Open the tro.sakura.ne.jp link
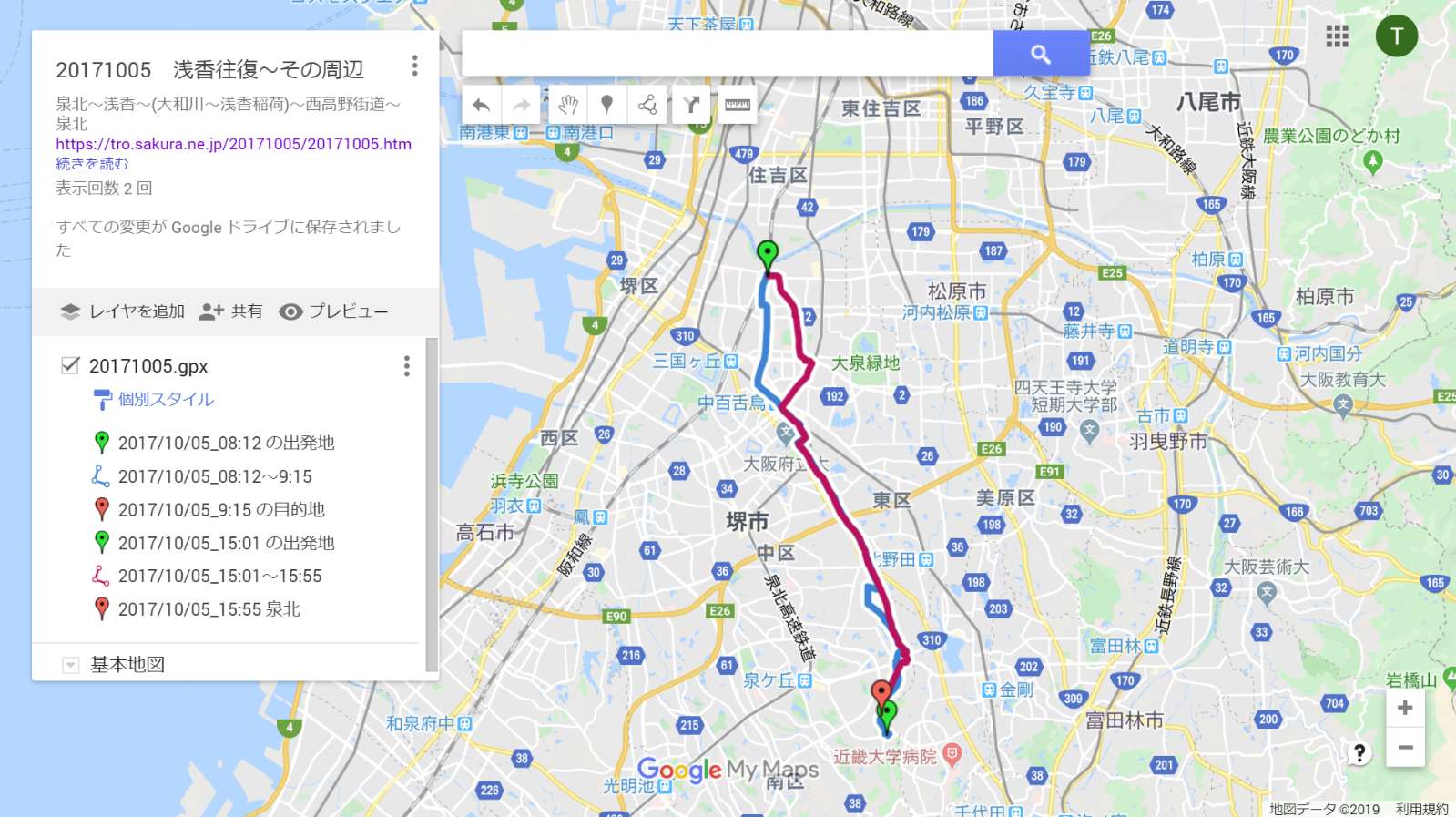 (x=233, y=144)
